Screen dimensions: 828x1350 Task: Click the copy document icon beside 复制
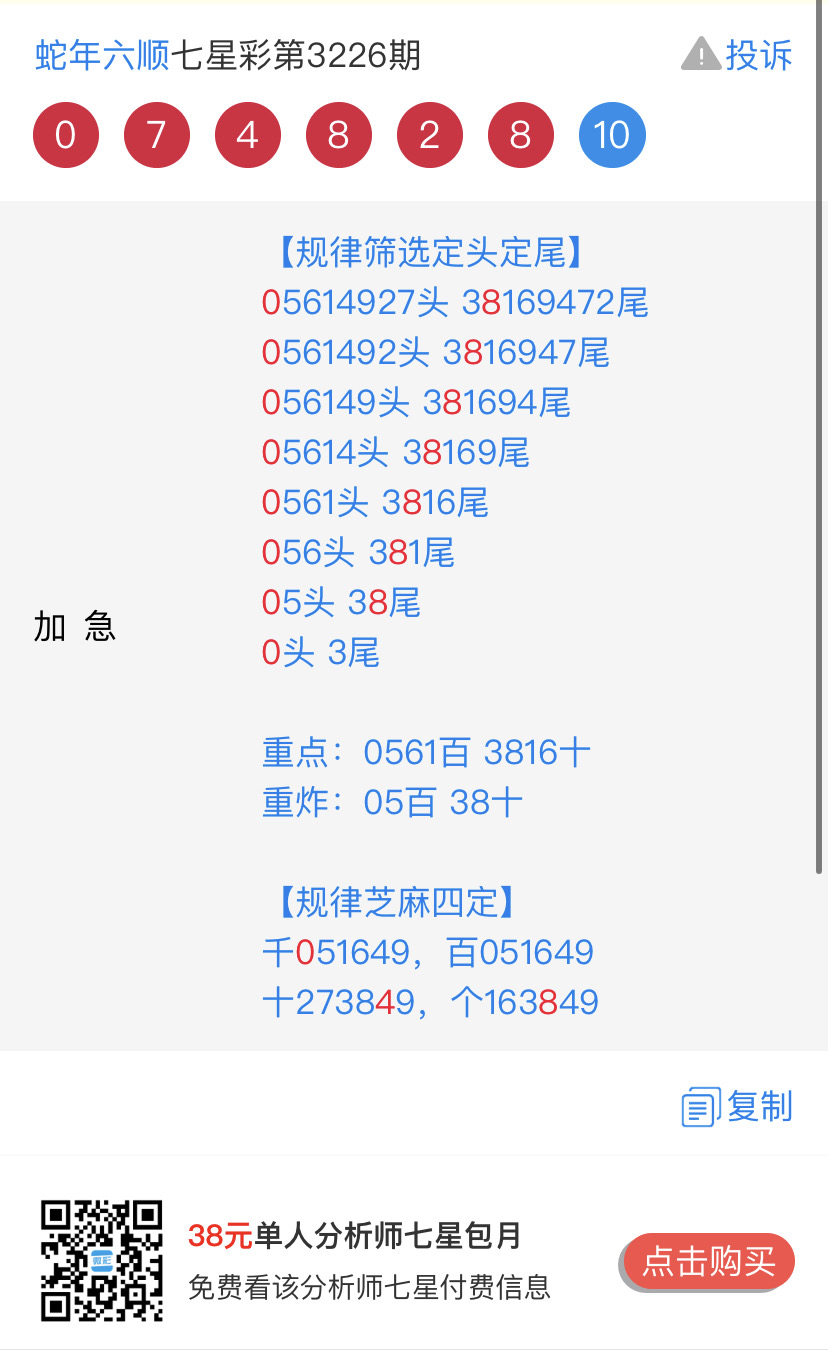700,1106
